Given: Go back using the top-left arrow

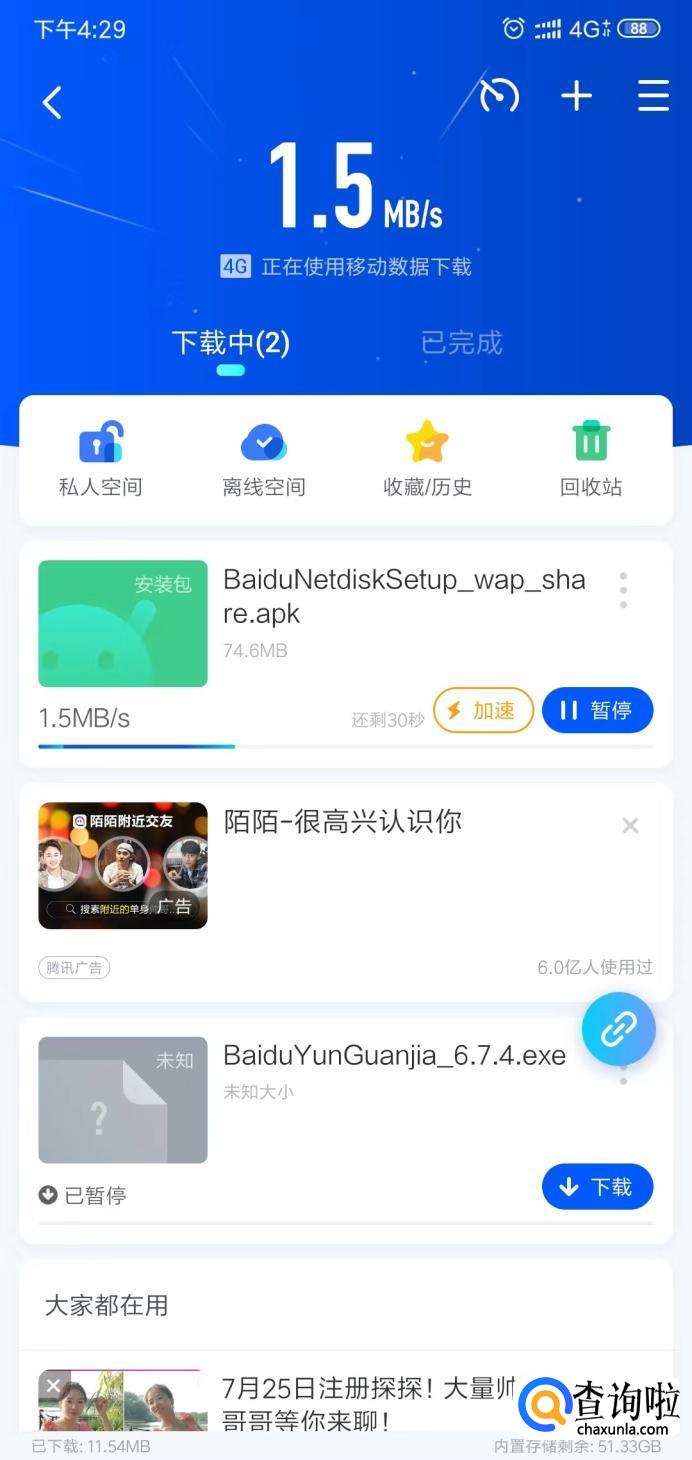Looking at the screenshot, I should coord(52,102).
